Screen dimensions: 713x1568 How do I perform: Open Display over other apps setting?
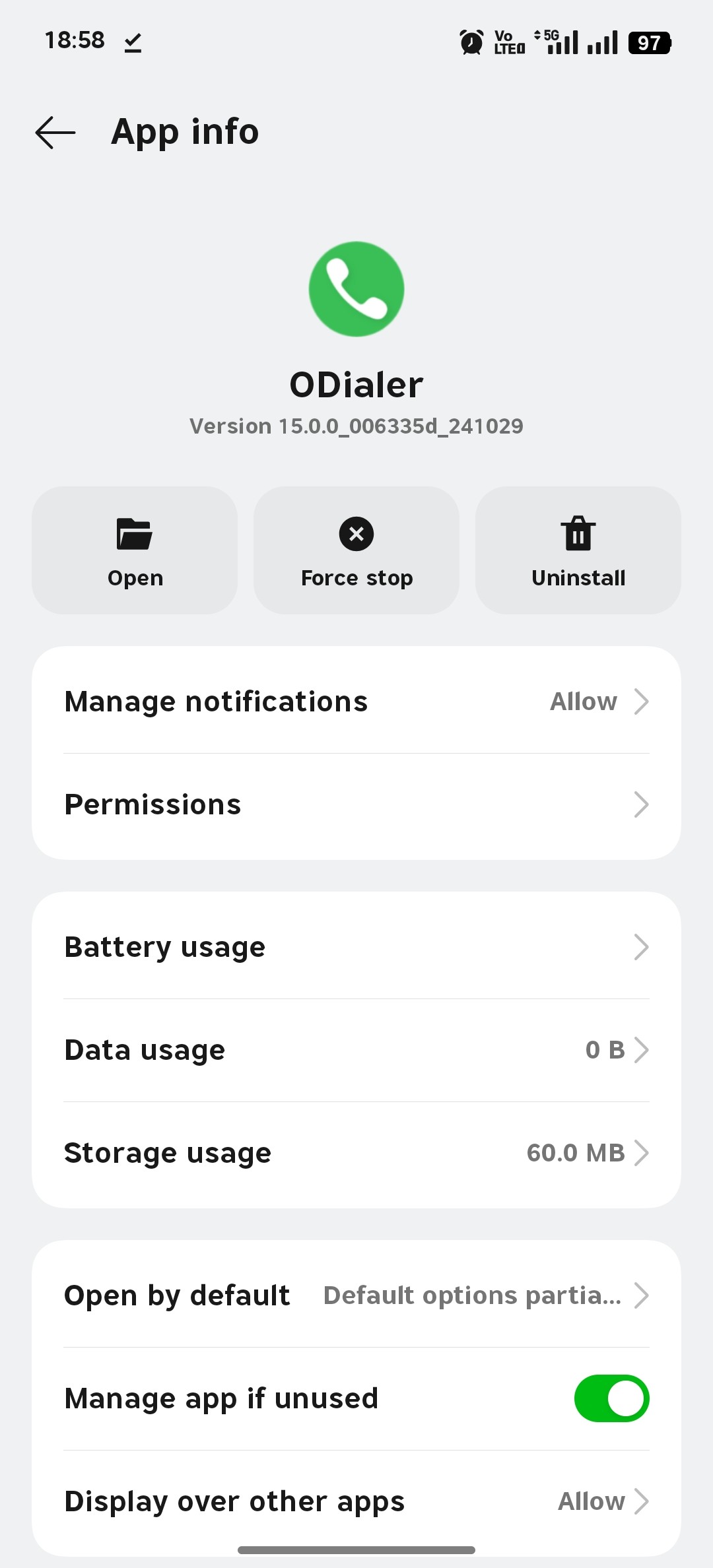pyautogui.click(x=356, y=1501)
